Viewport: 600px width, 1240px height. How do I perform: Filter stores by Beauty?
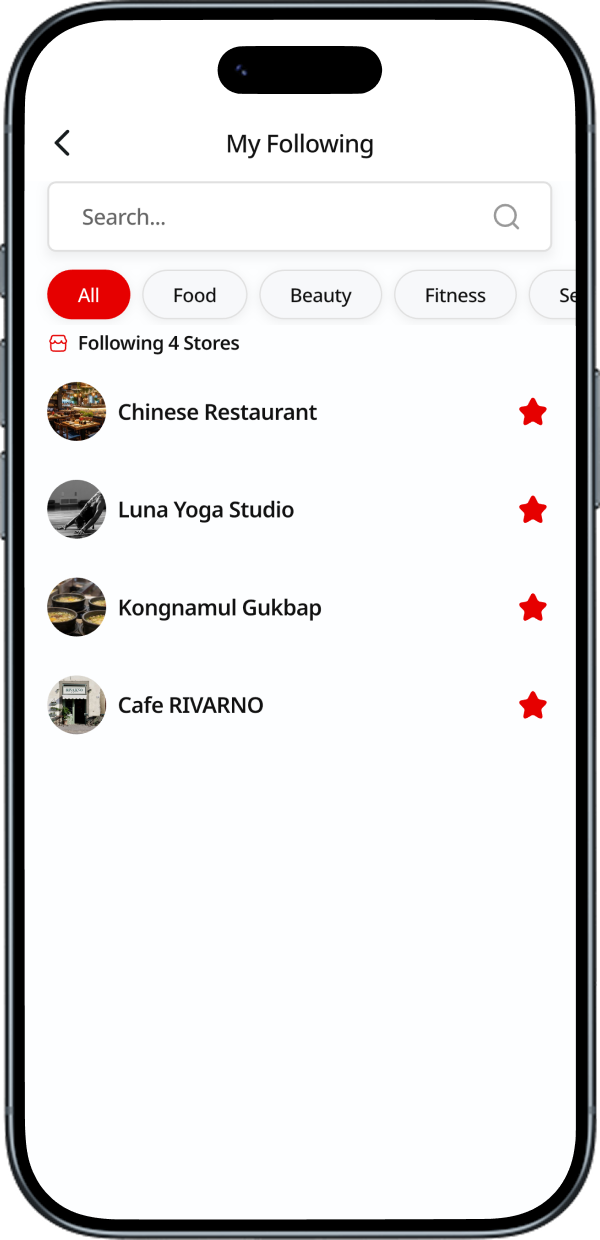point(320,295)
